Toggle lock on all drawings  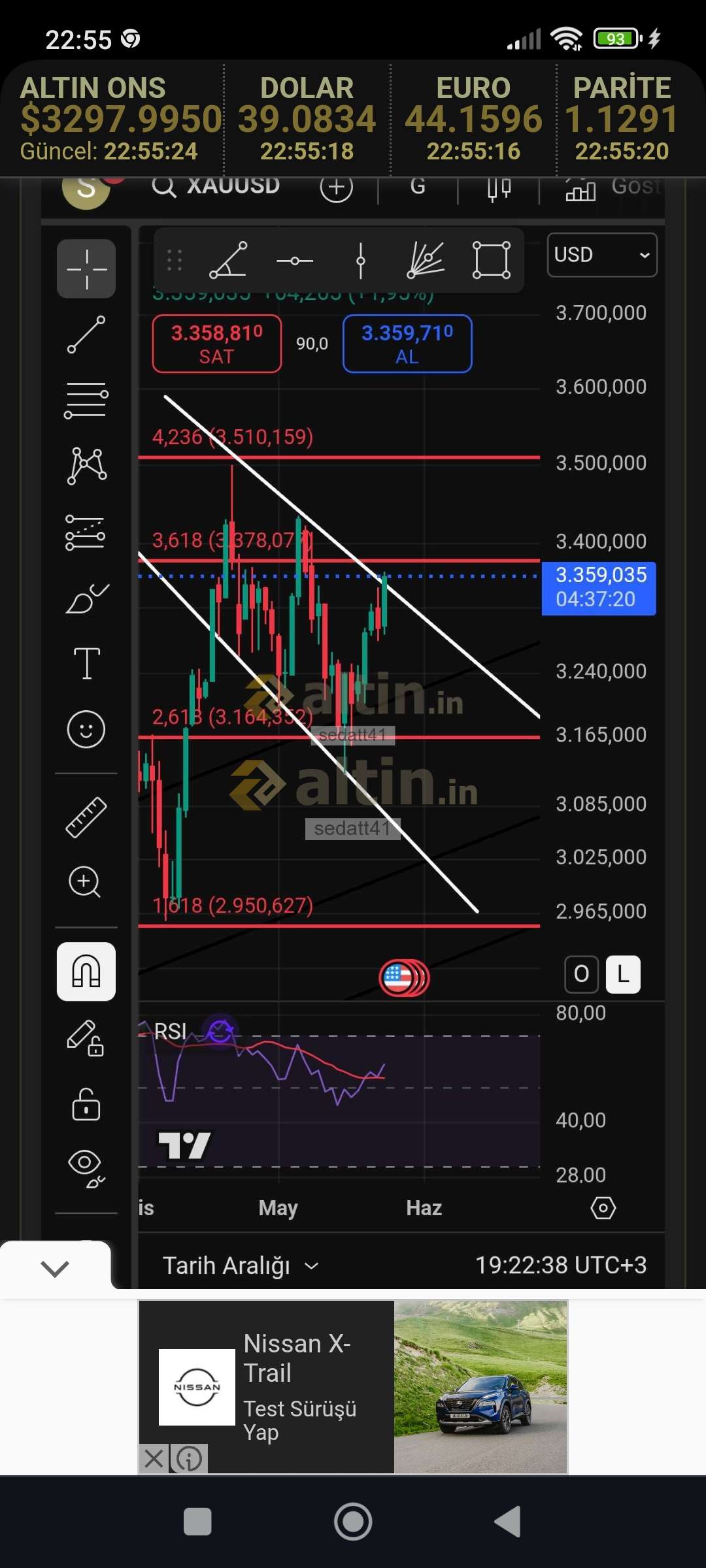click(86, 1104)
